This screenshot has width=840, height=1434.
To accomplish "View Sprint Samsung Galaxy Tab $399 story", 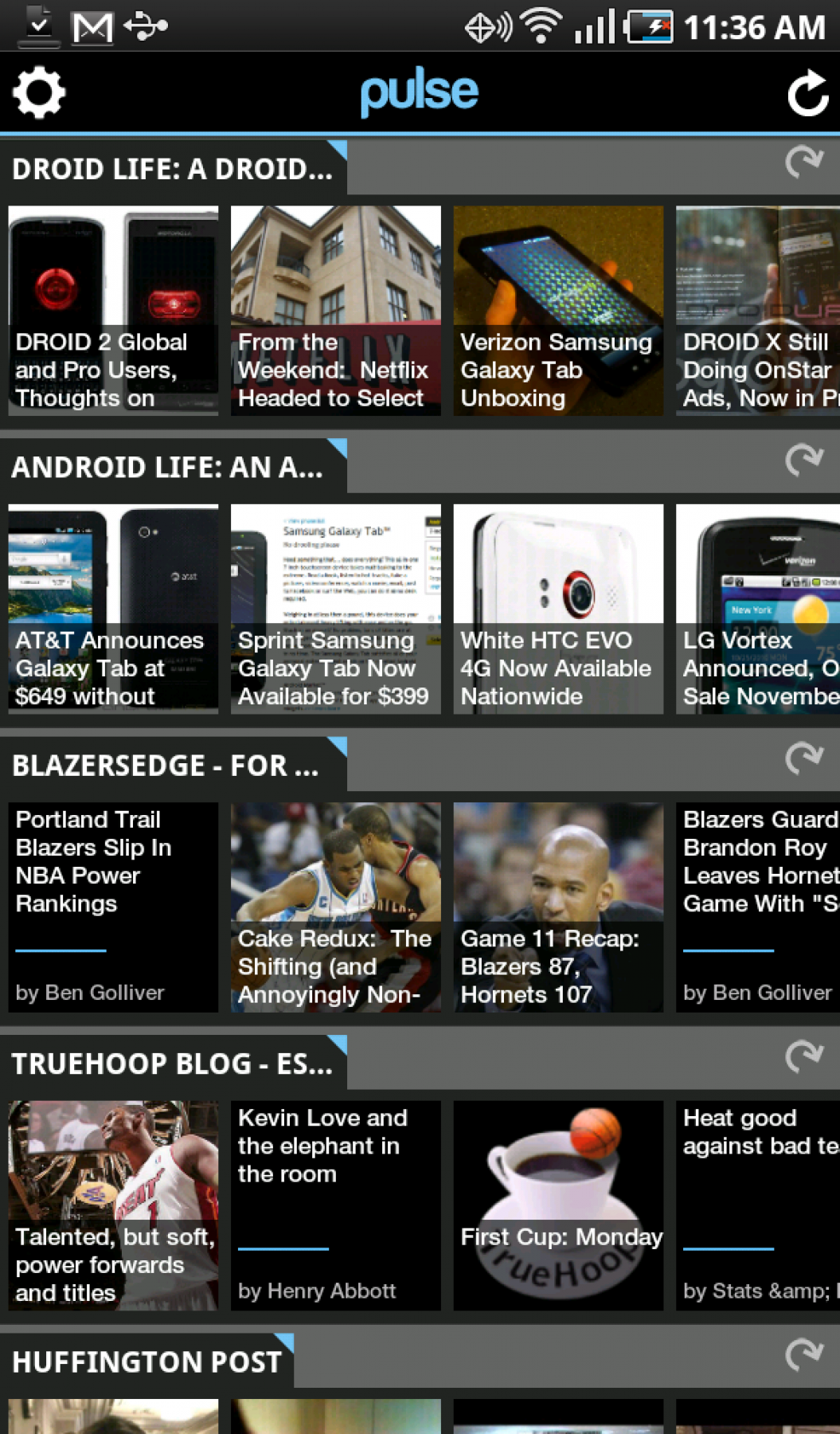I will coord(335,609).
